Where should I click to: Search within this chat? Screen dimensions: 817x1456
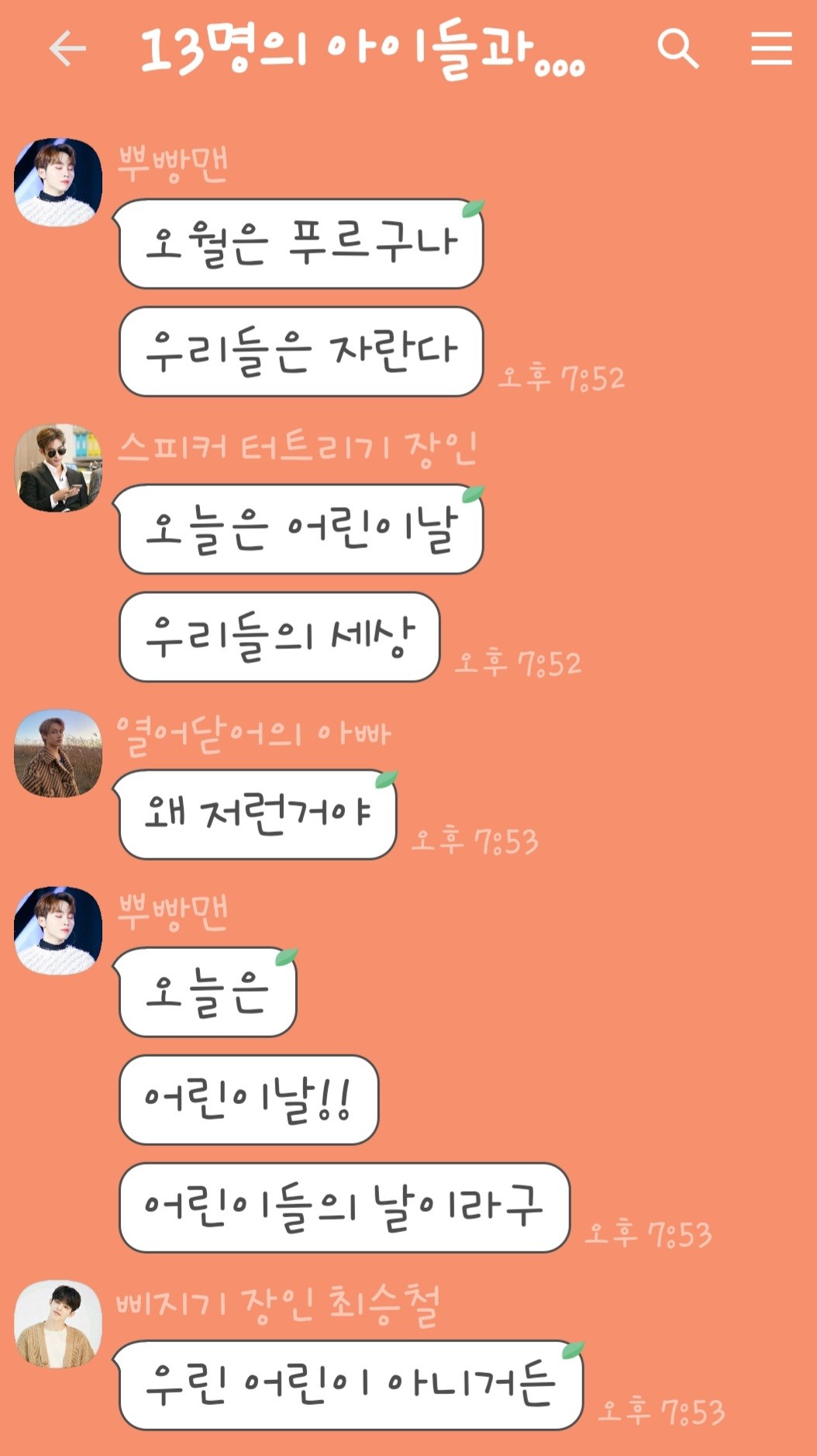(677, 49)
